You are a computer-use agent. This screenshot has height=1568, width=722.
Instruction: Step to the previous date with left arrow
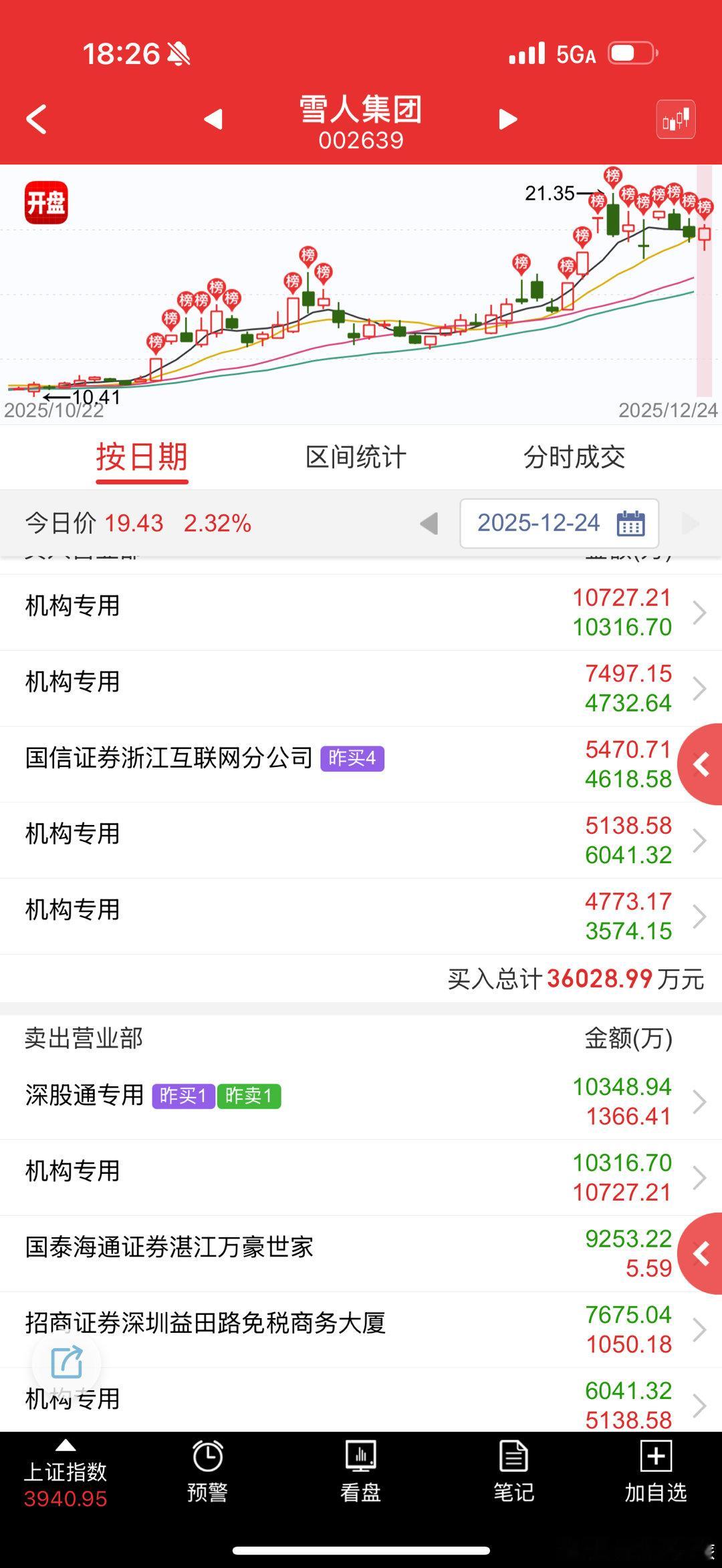[x=429, y=524]
